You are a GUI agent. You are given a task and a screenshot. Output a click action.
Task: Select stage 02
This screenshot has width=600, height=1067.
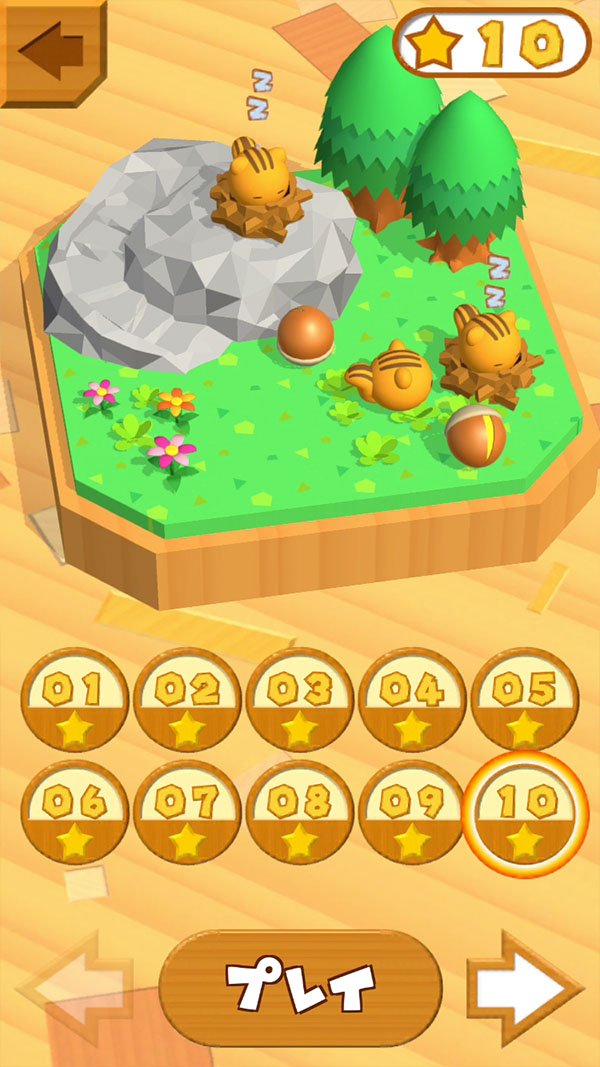coord(187,701)
